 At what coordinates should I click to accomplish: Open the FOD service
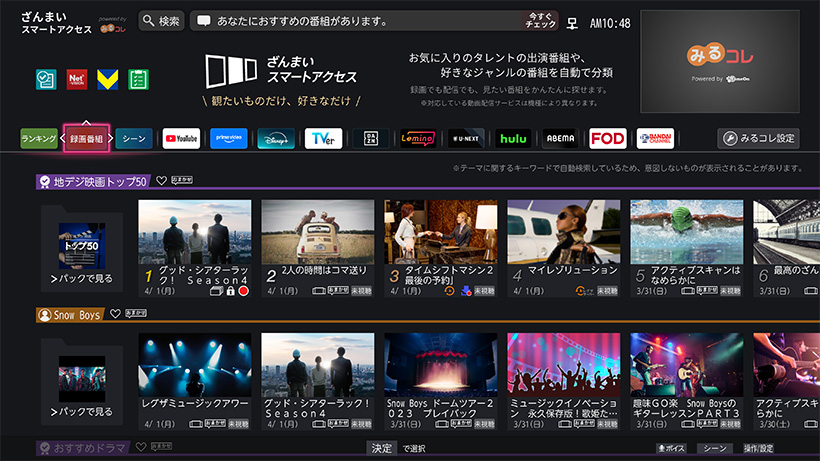click(608, 139)
